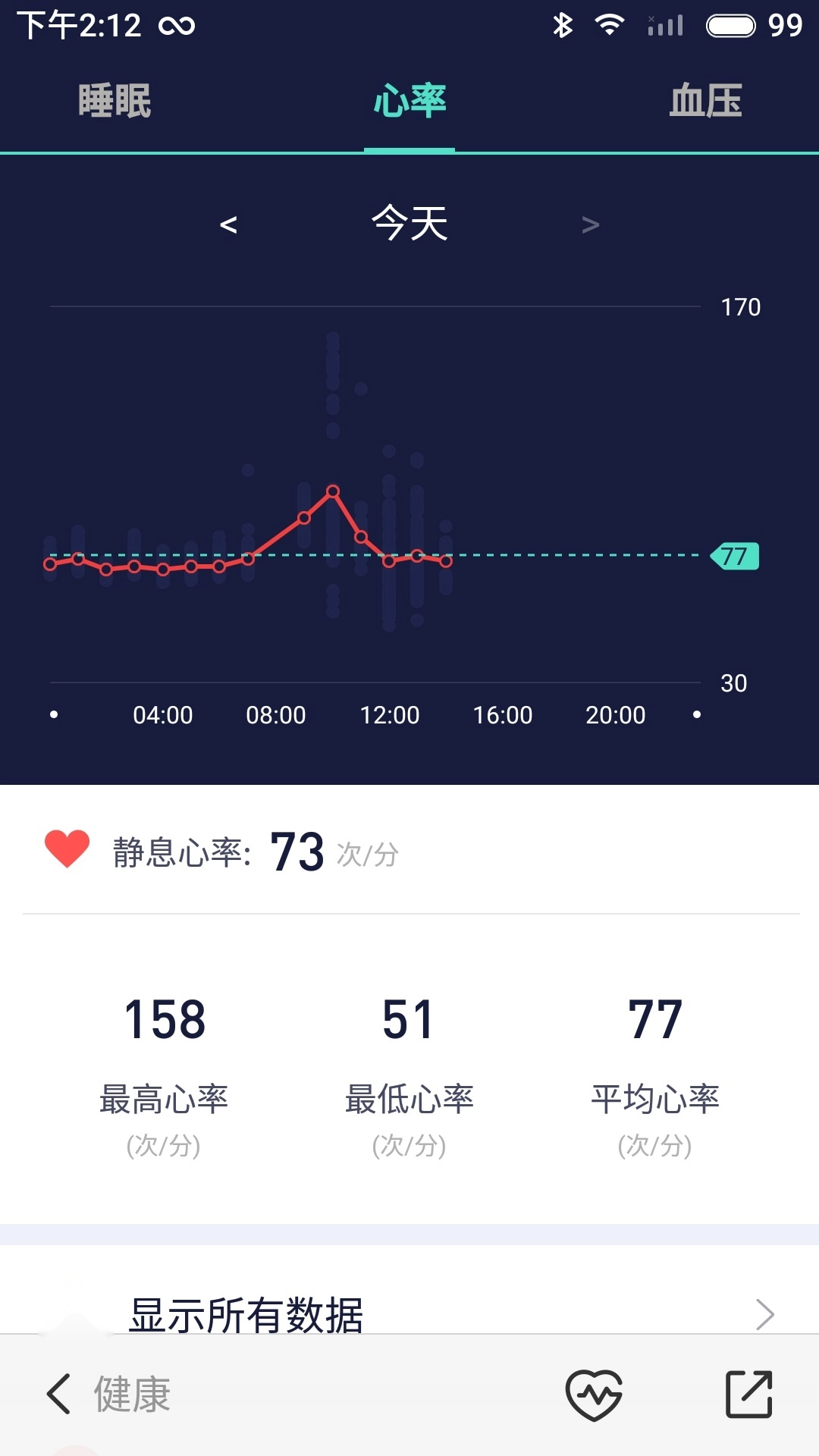Switch to the 血压 tab
Image resolution: width=819 pixels, height=1456 pixels.
705,100
